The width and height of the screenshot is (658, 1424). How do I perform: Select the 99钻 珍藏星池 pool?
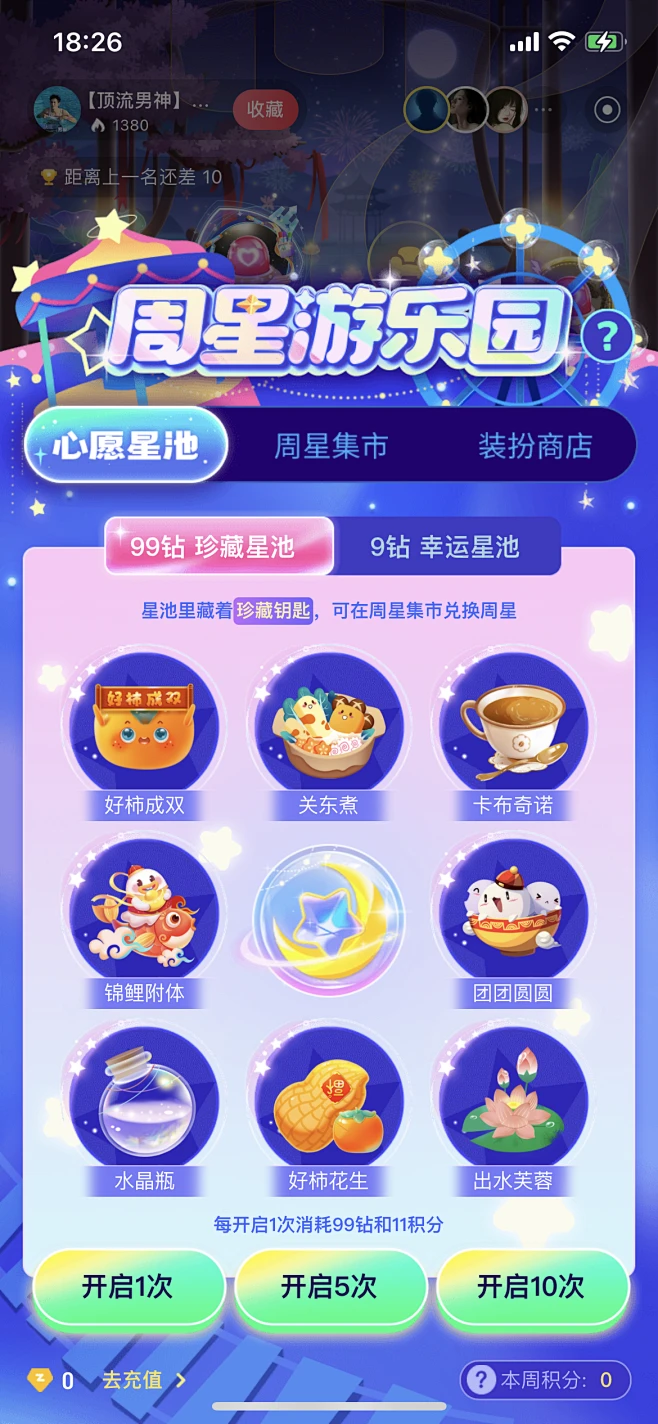tap(218, 547)
